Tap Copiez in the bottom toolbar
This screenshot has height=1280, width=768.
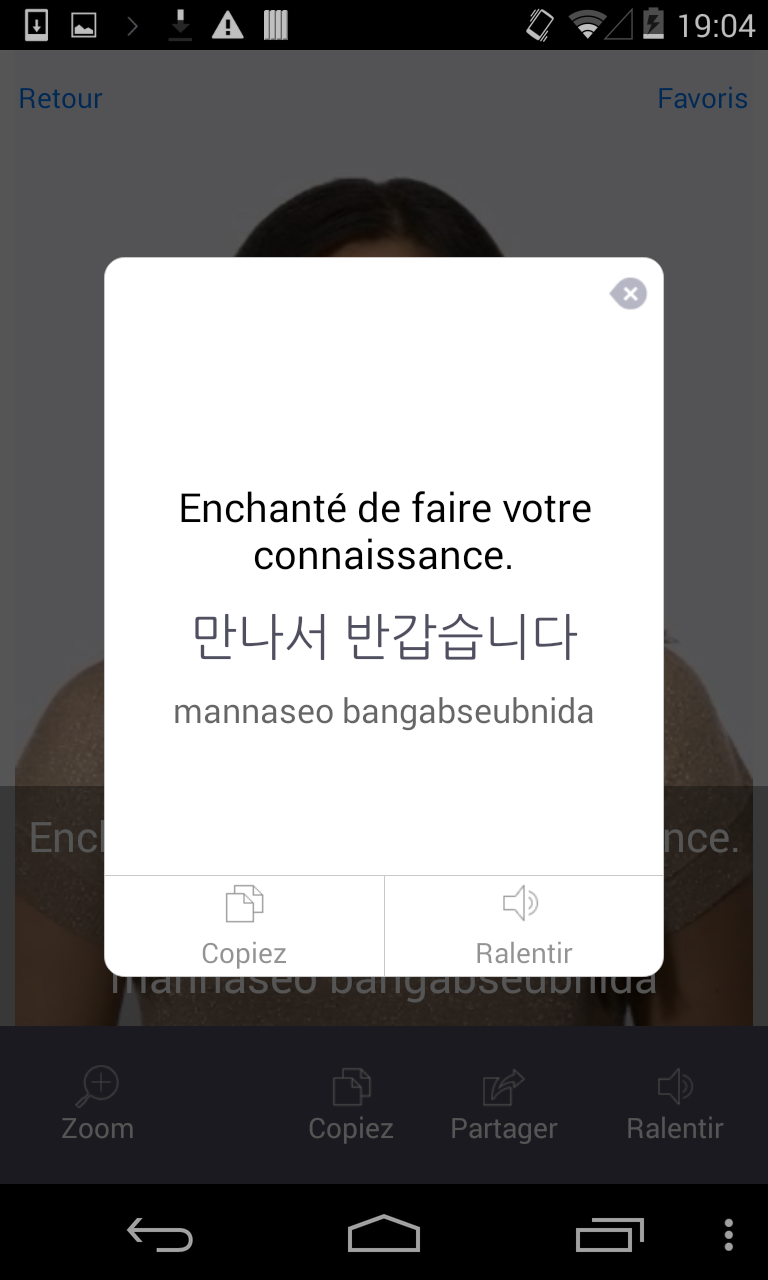click(351, 1105)
